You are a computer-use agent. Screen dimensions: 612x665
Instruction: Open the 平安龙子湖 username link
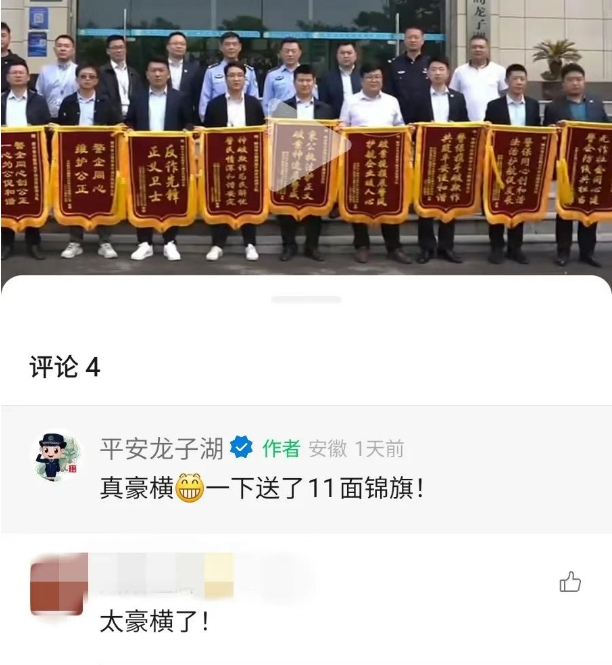point(162,449)
